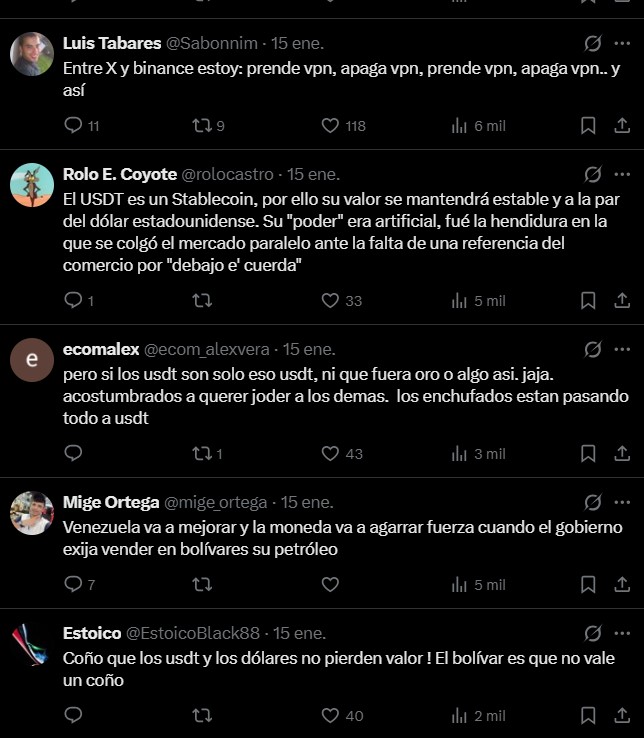Like Estoico's post

point(330,715)
